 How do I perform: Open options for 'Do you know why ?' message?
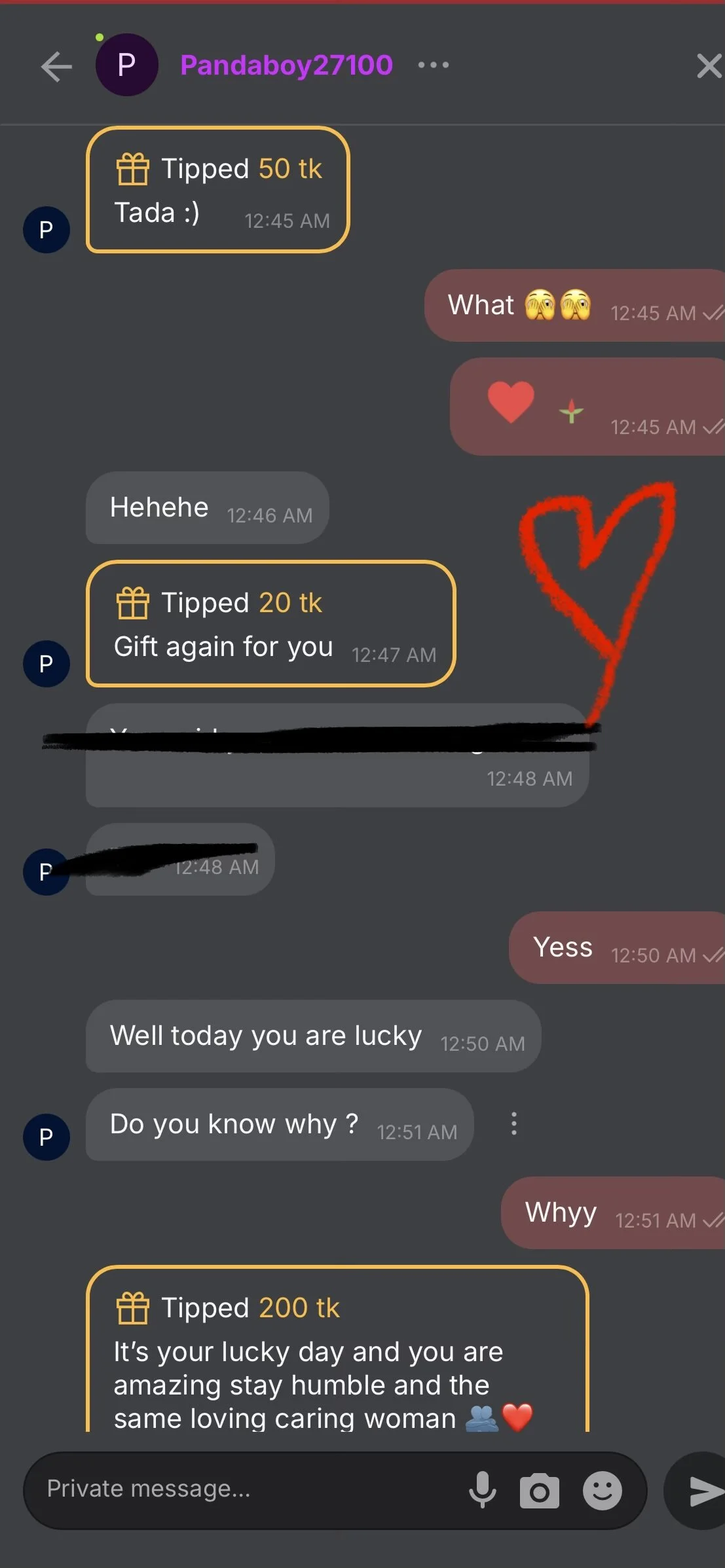(x=514, y=1123)
